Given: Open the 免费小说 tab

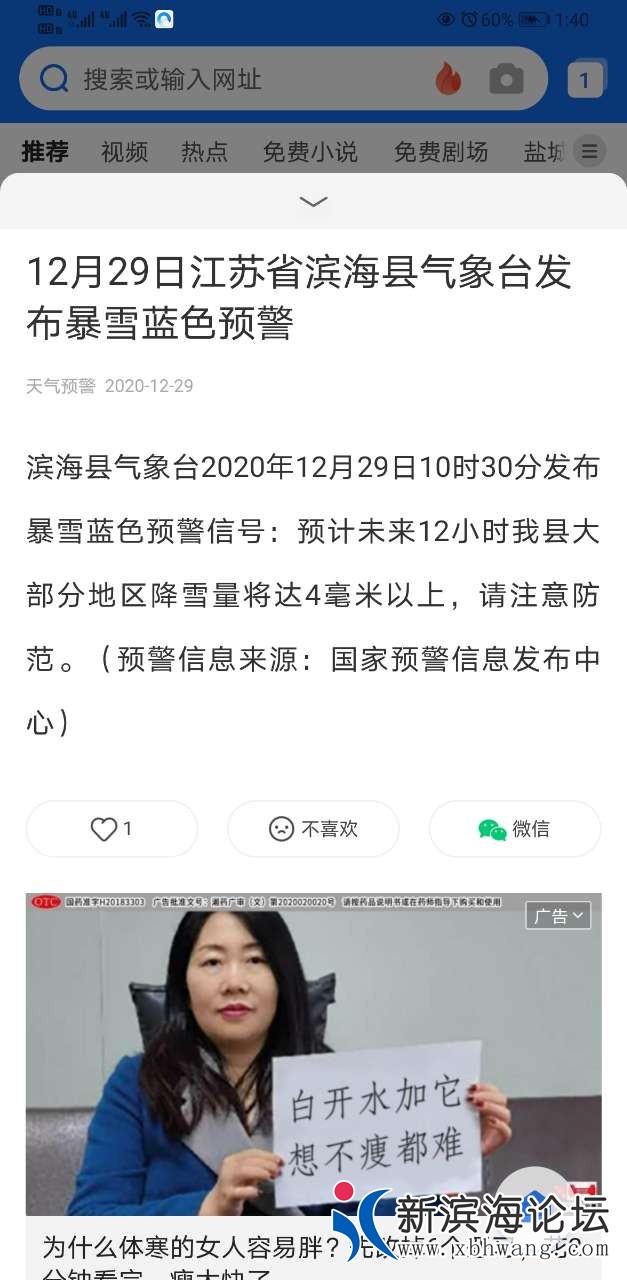Looking at the screenshot, I should tap(310, 152).
